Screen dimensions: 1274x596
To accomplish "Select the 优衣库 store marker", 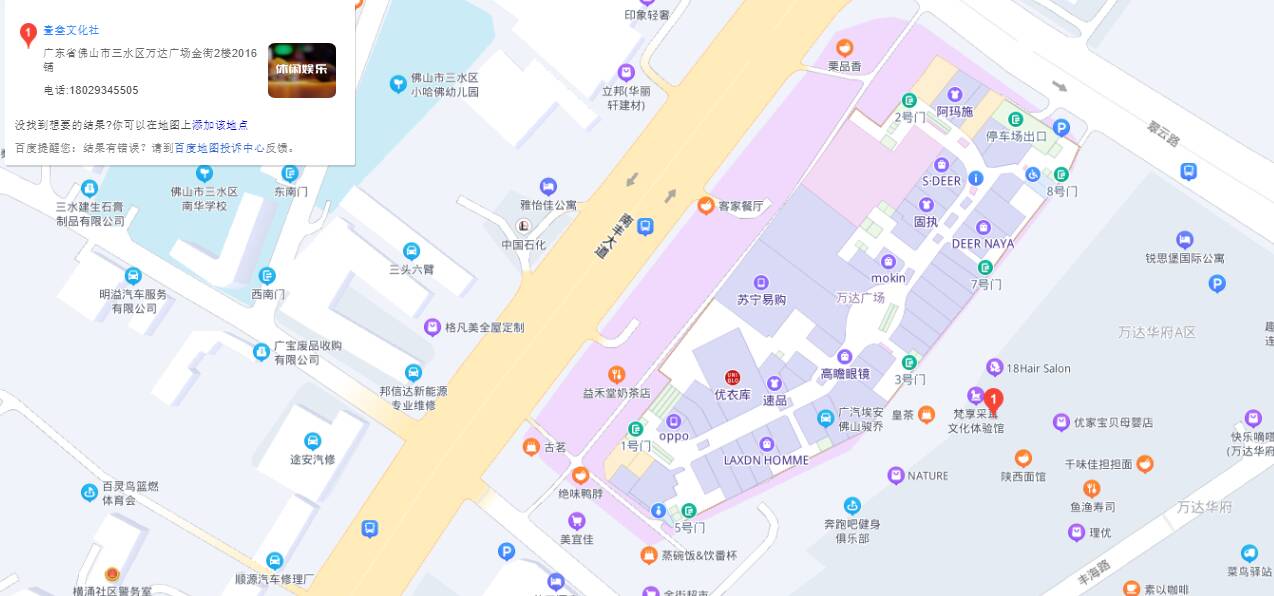I will pos(732,378).
